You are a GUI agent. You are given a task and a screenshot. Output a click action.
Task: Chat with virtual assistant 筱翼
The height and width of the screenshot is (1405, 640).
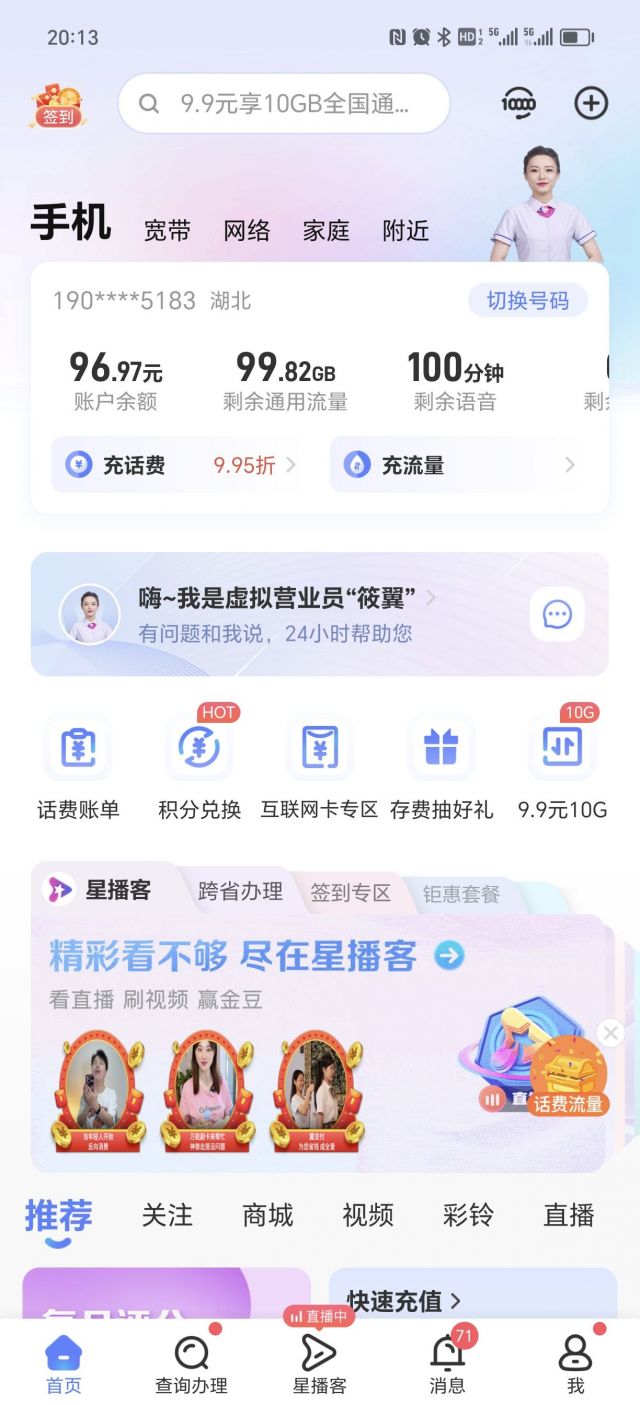tap(320, 614)
